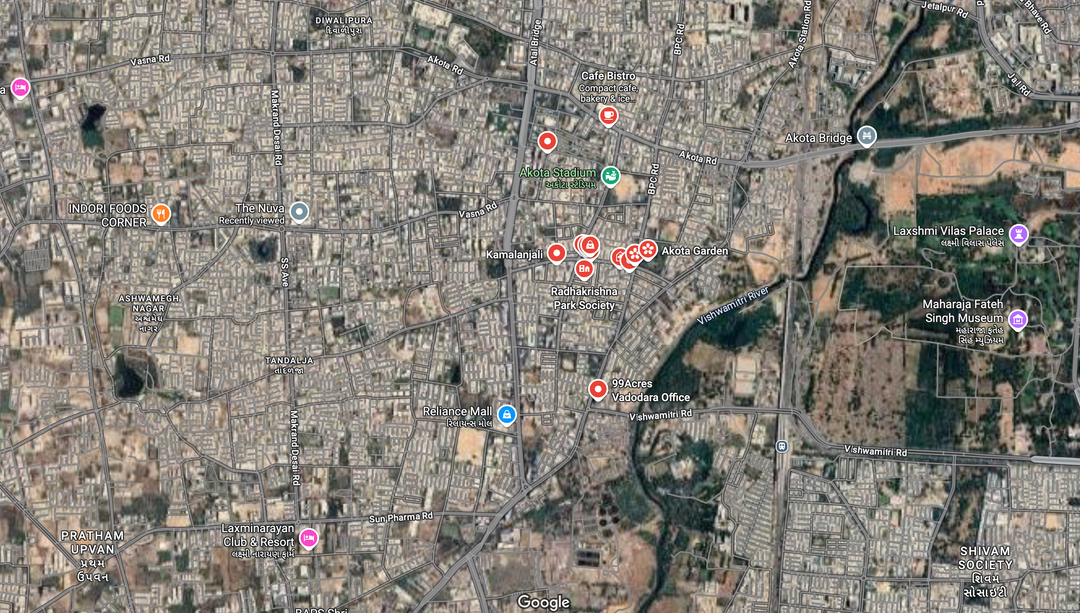This screenshot has width=1080, height=613.
Task: Open Laxshmi Vilas Palace marker
Action: coord(1018,234)
